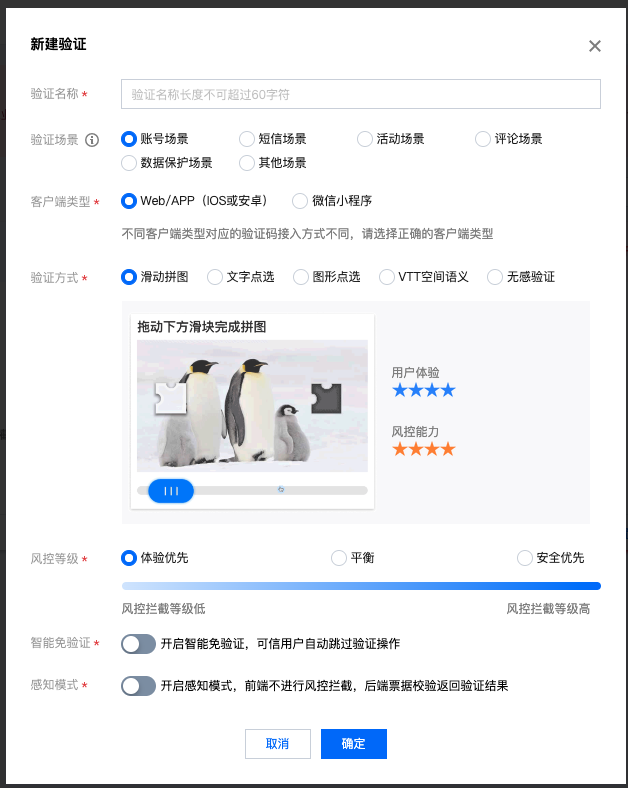Viewport: 628px width, 788px height.
Task: Set risk level to 平衡
Action: tap(339, 558)
